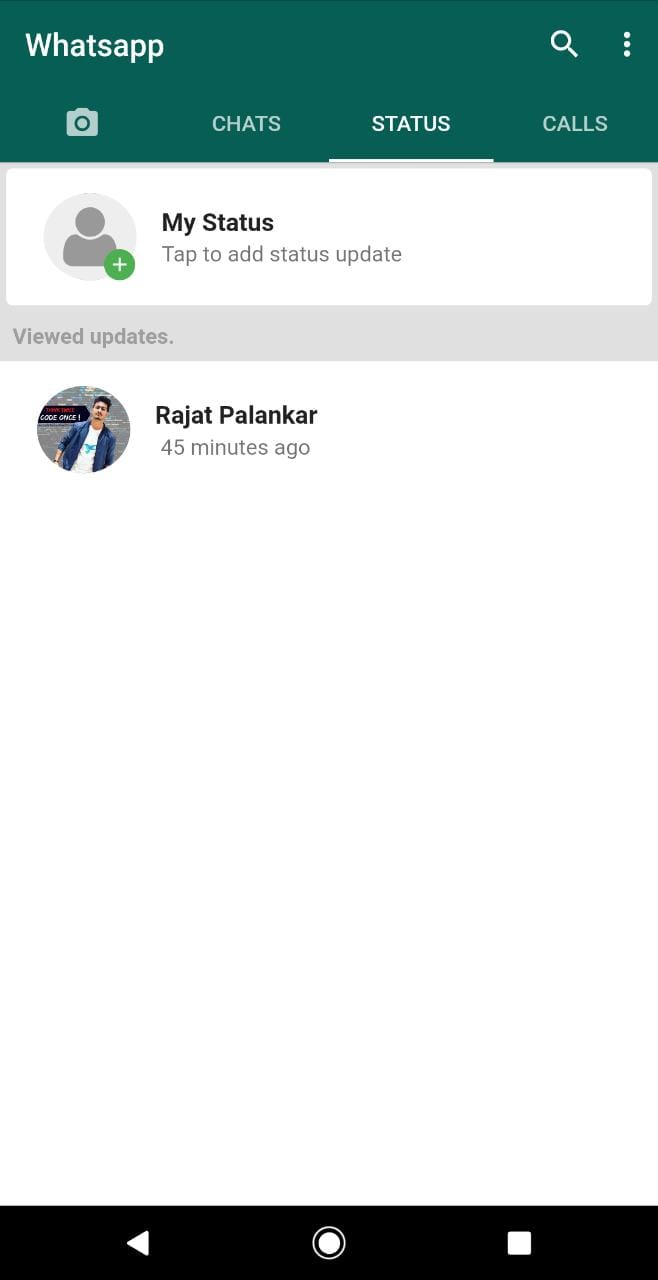Select the STATUS tab
The image size is (658, 1280).
(411, 124)
